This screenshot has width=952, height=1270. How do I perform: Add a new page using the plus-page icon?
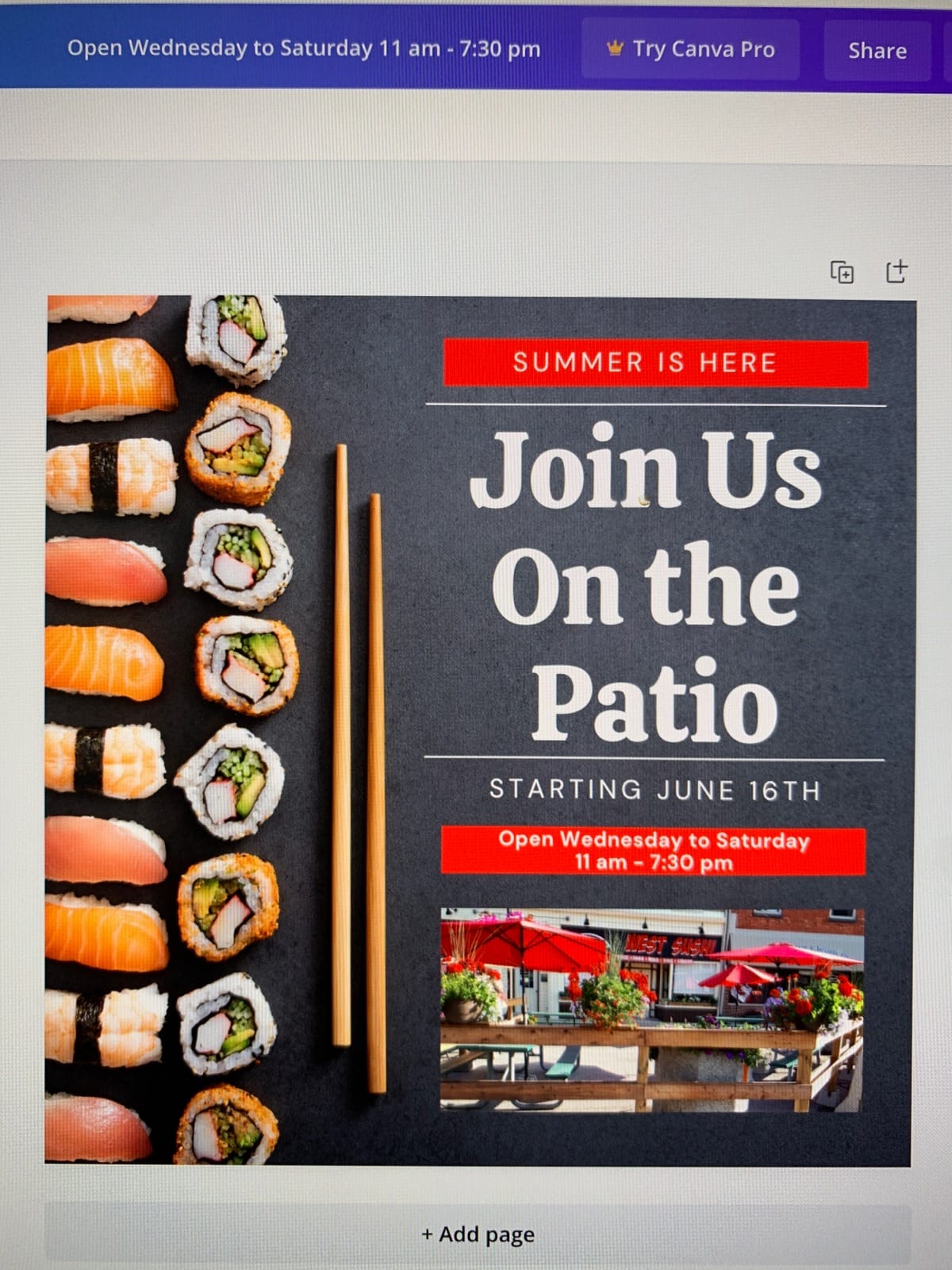896,271
